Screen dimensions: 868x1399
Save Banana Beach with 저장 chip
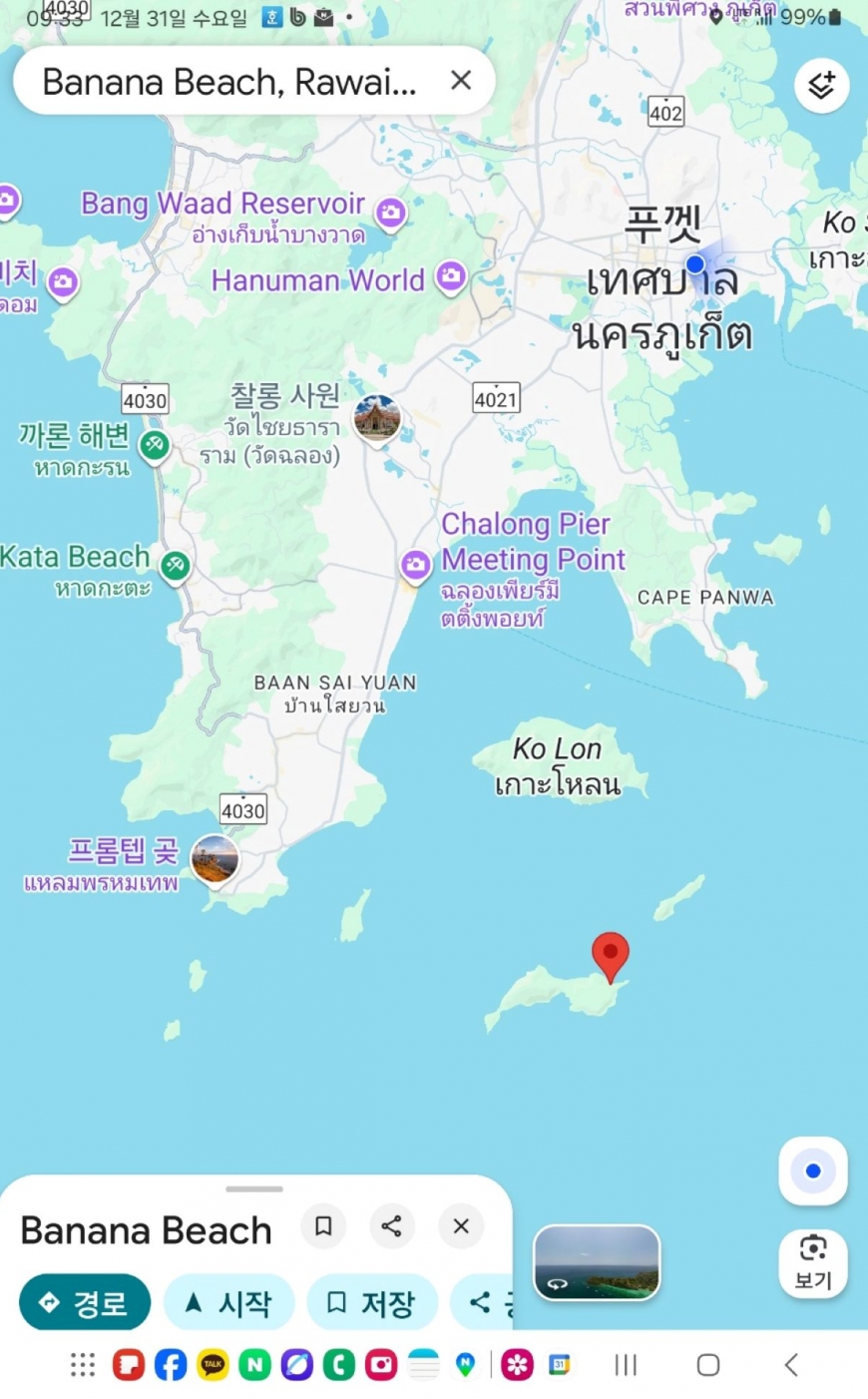tap(372, 1302)
